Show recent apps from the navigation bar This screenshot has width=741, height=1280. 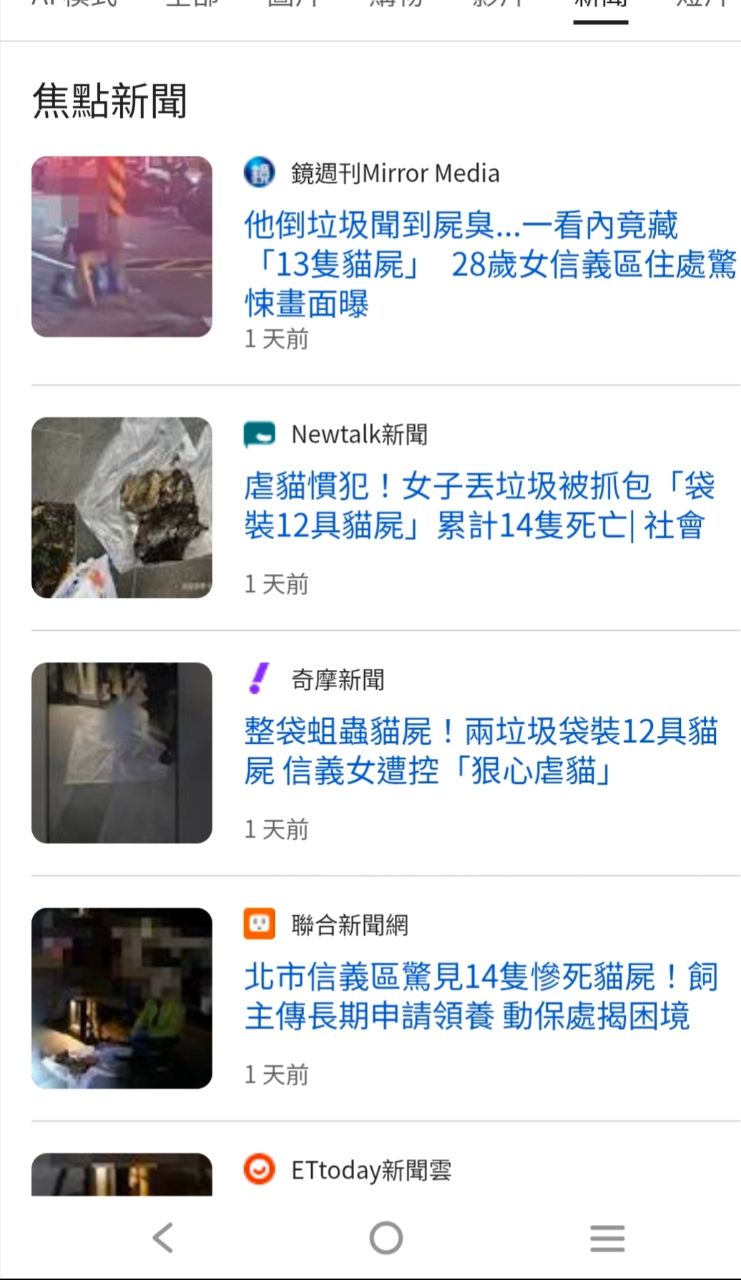click(607, 1238)
